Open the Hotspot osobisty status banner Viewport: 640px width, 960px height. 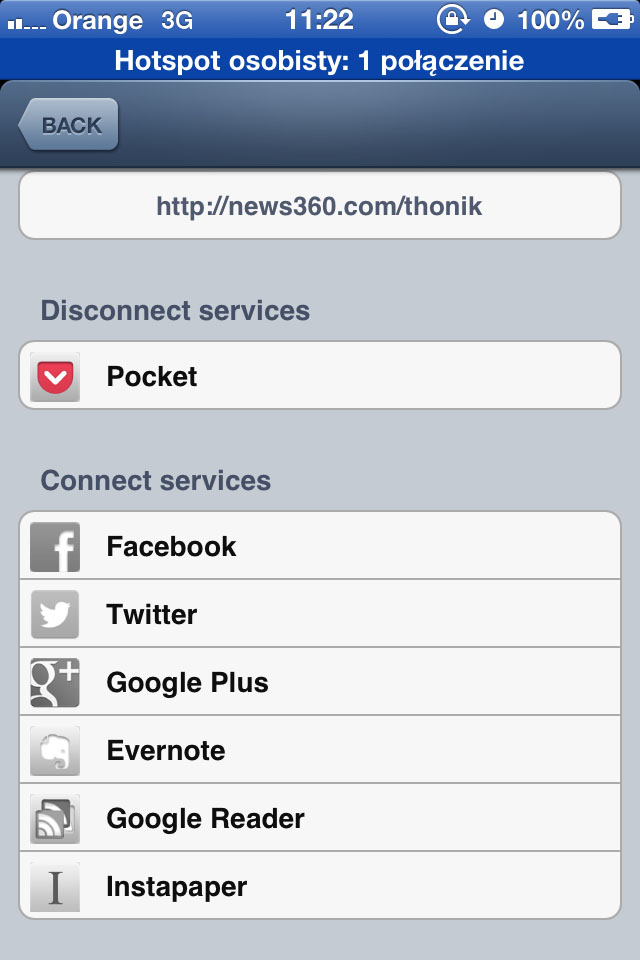[320, 60]
